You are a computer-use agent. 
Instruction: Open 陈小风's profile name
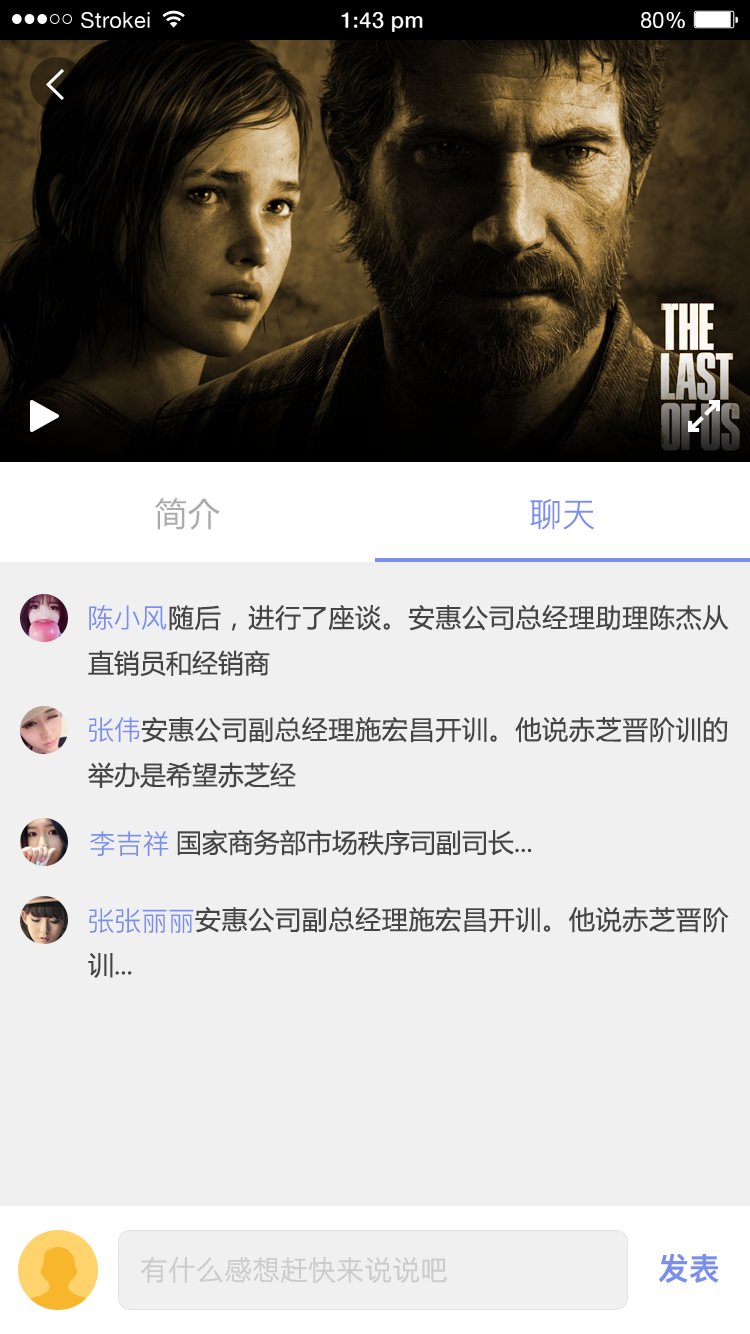[127, 618]
